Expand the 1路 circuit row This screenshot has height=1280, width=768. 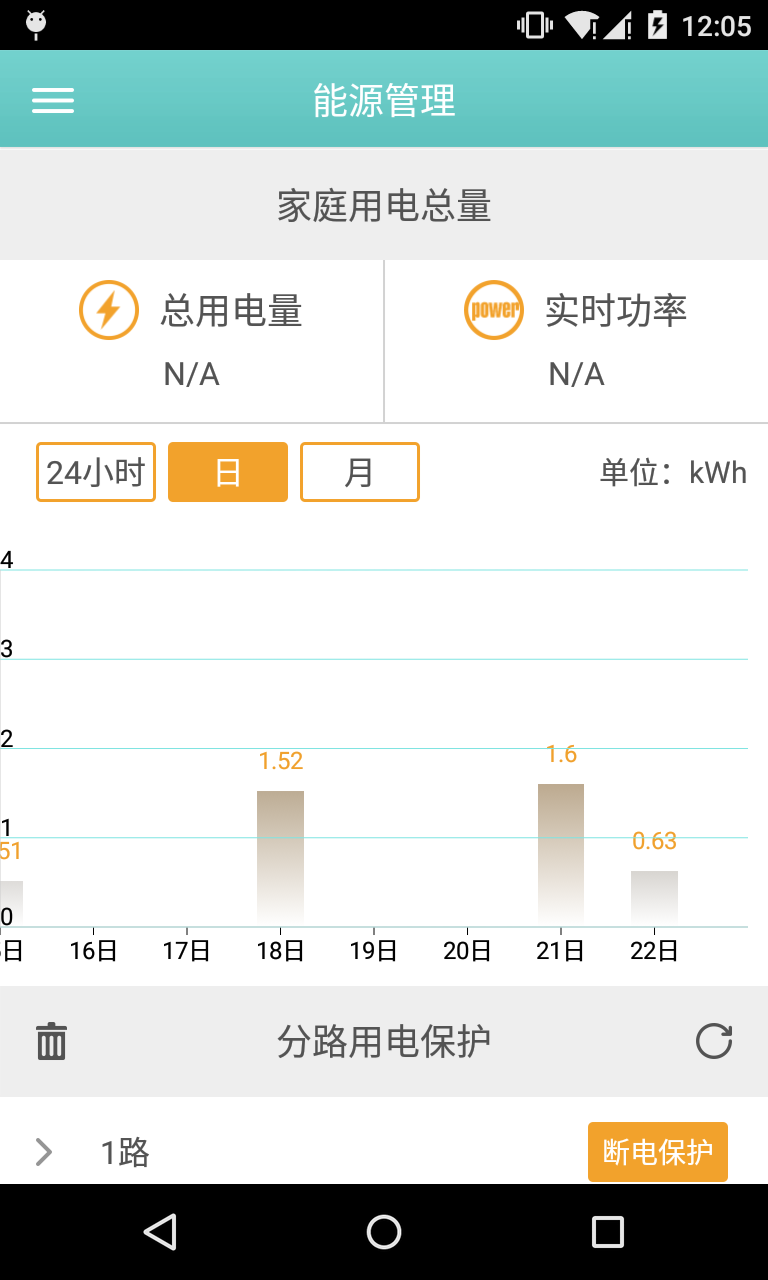click(x=44, y=1152)
